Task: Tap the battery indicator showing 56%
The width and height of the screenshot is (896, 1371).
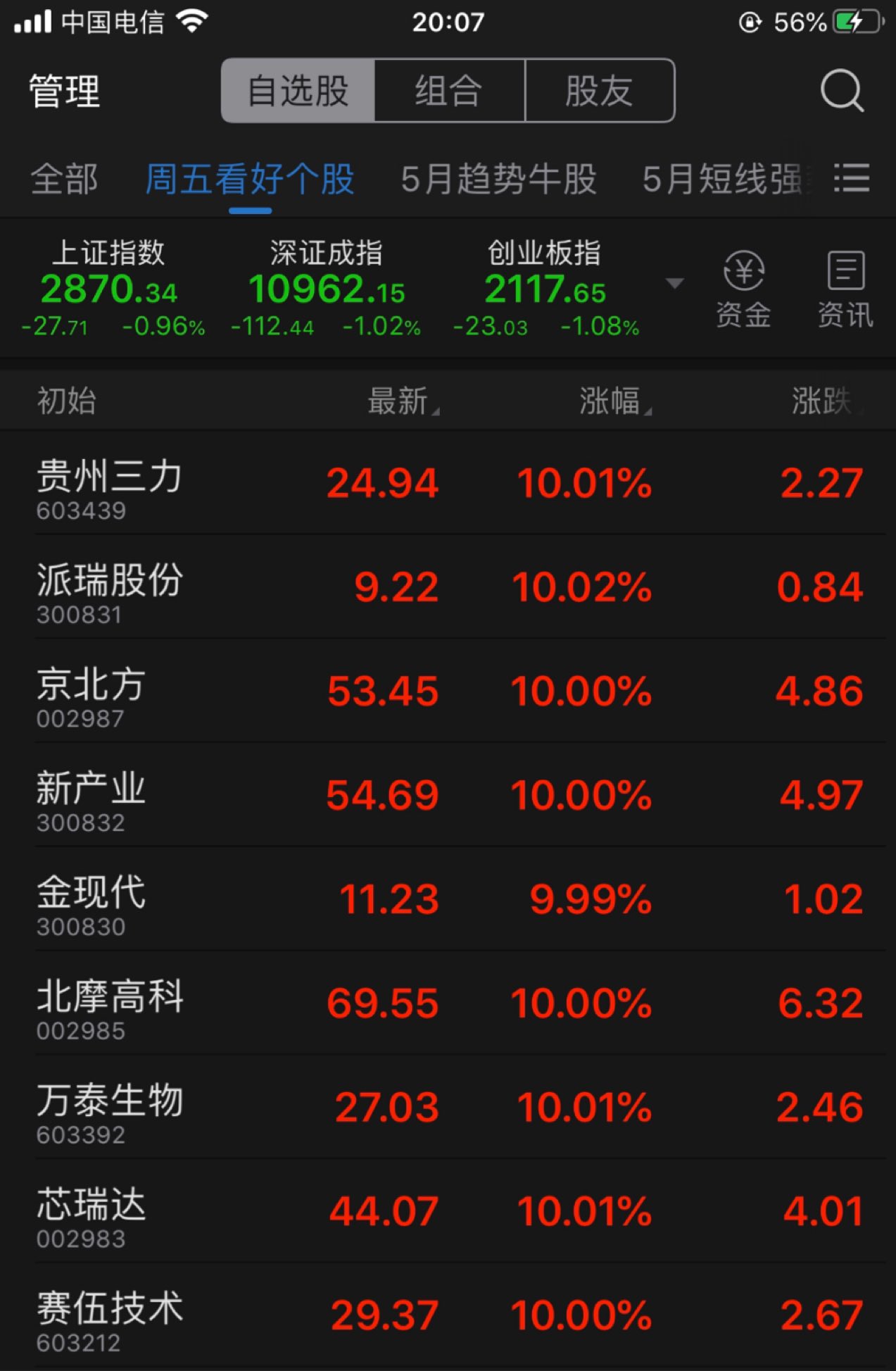Action: tap(801, 21)
